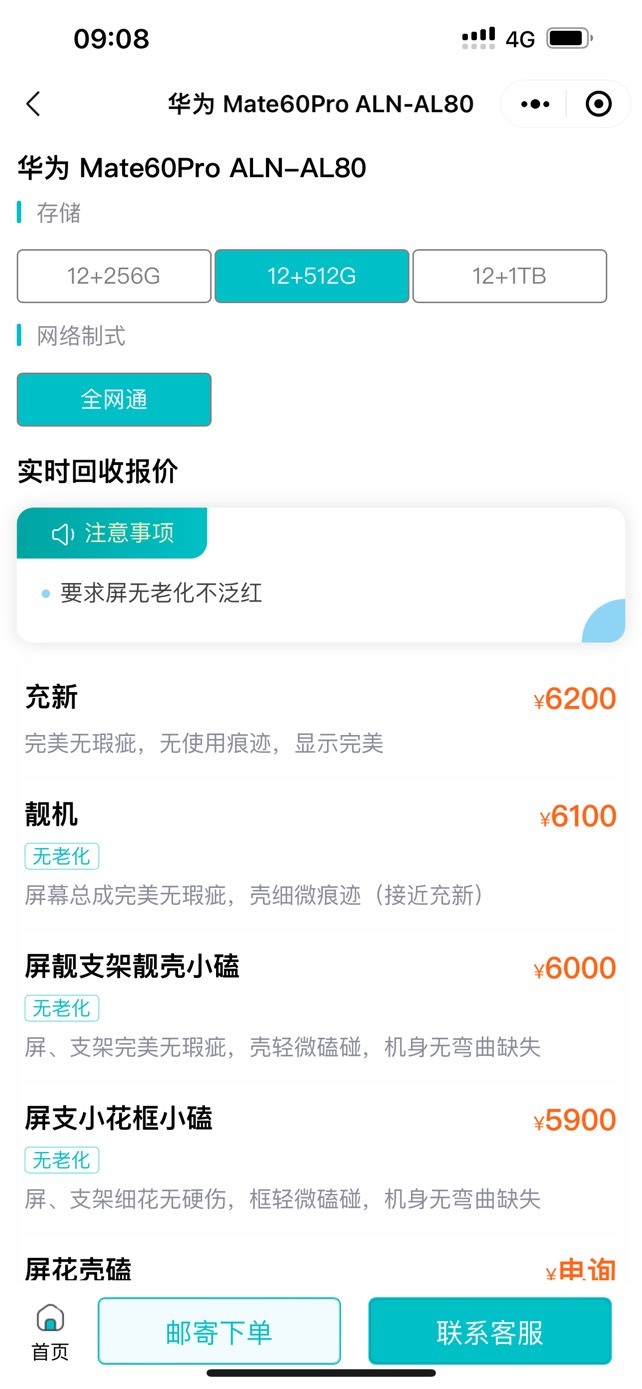Choose the 12+1TB storage option
Screen dimensions: 642x1389
coord(509,276)
